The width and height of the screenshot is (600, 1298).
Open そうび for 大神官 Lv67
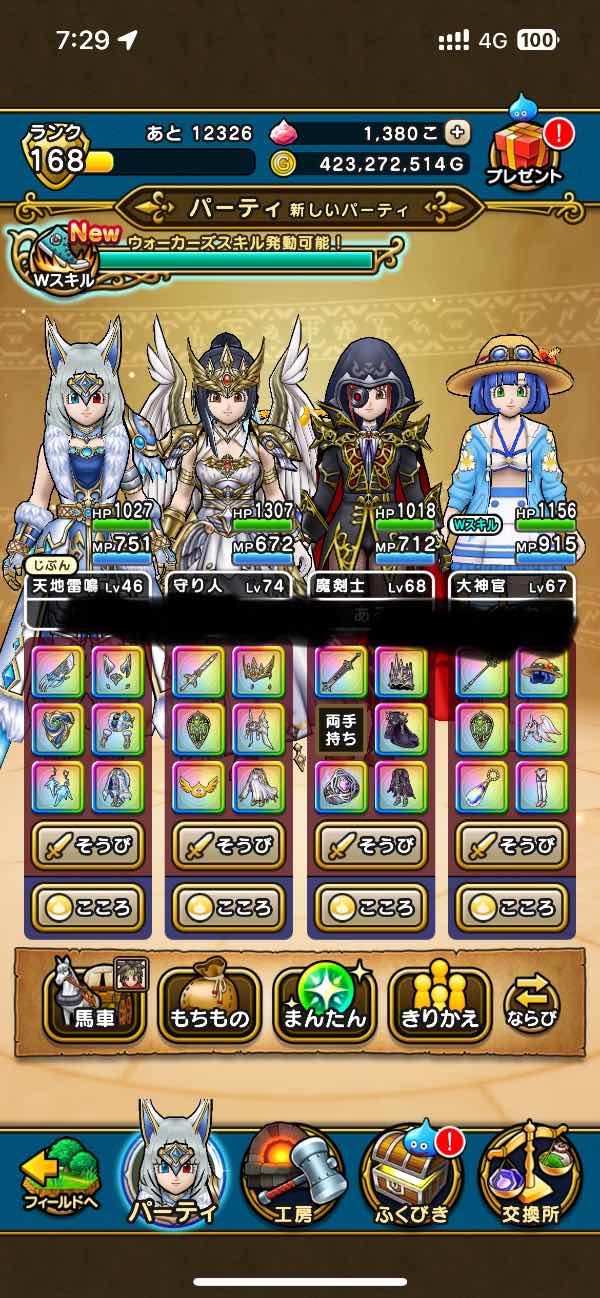(512, 847)
